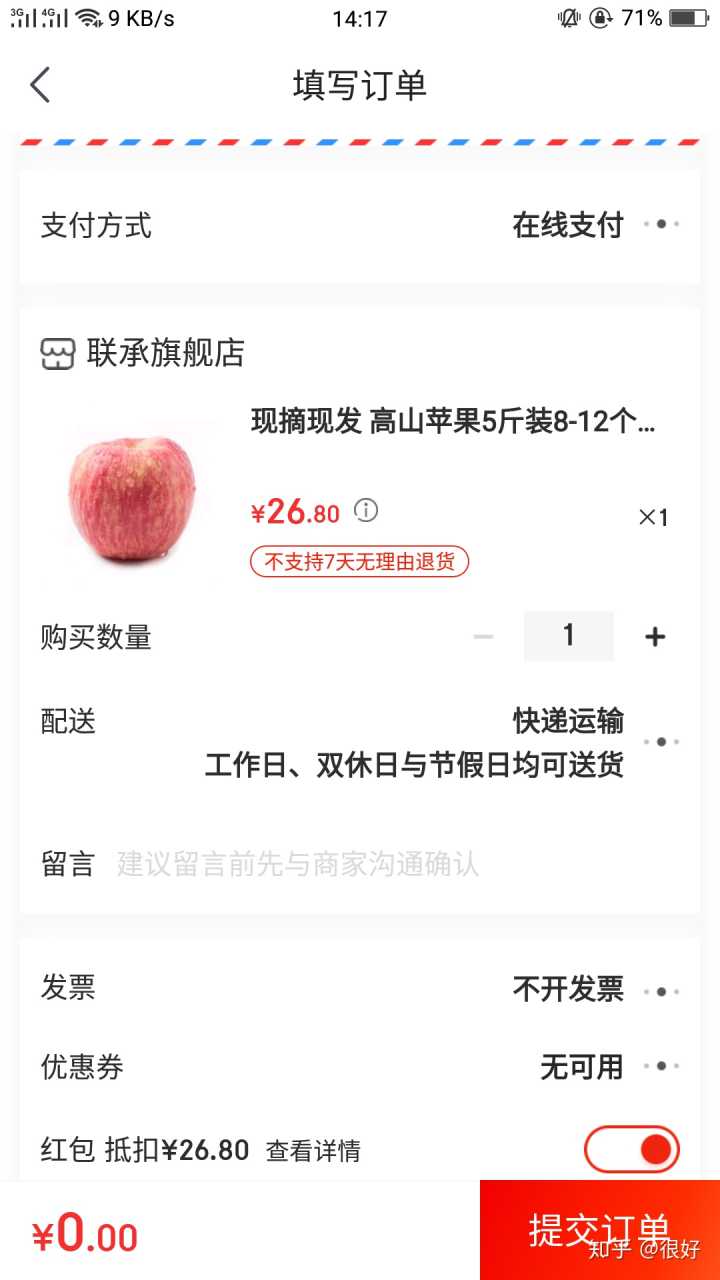Increase the 购买数量 with the plus button
The width and height of the screenshot is (720, 1280).
click(655, 637)
